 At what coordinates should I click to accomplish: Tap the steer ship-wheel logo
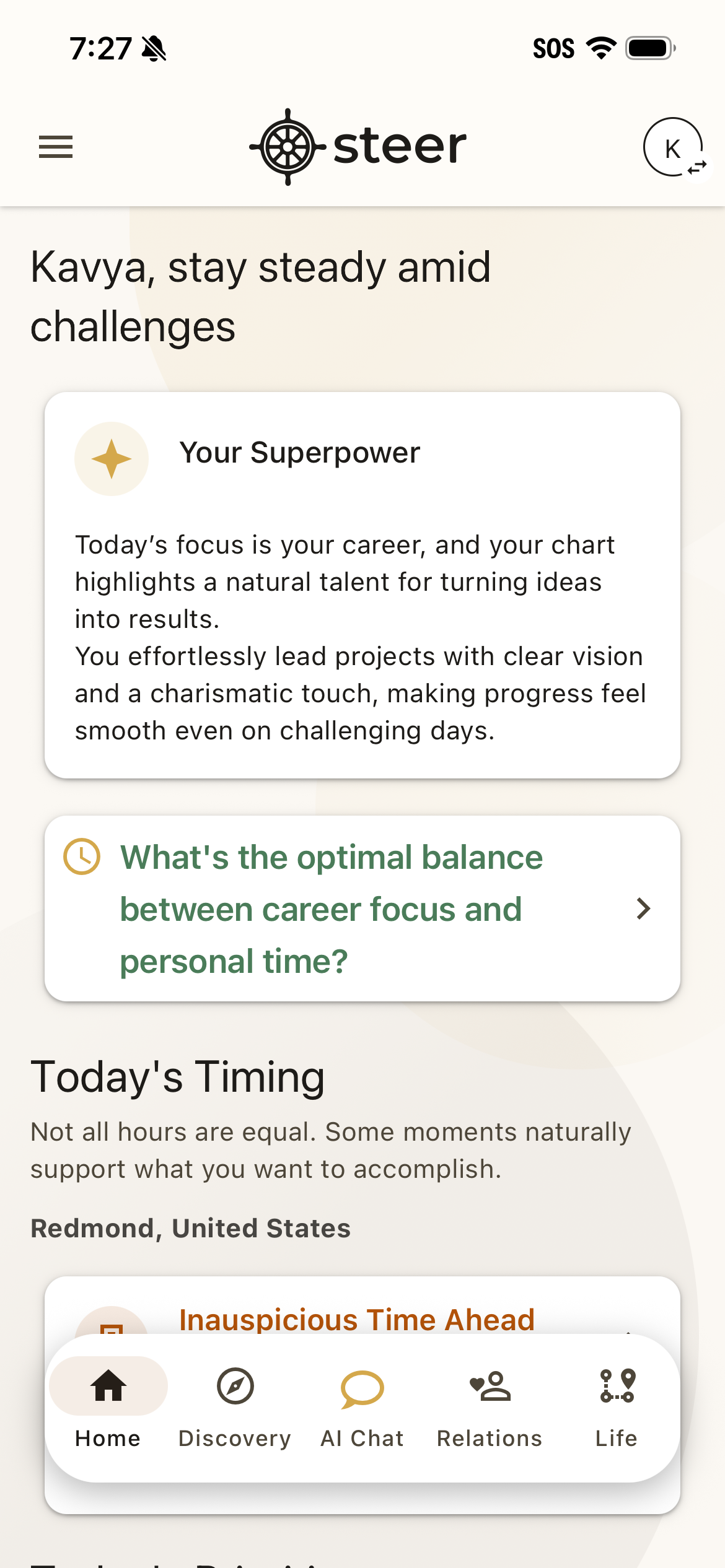click(286, 147)
